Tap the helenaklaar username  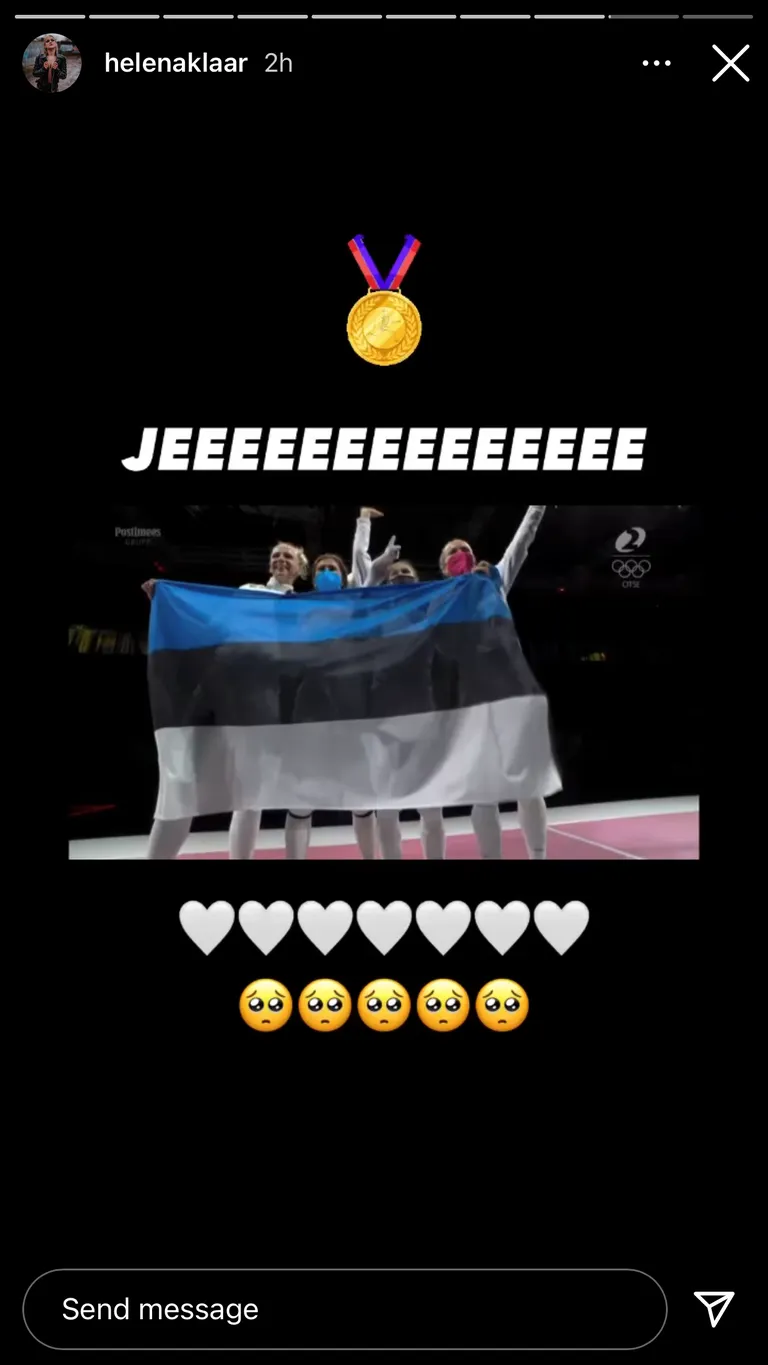(176, 63)
